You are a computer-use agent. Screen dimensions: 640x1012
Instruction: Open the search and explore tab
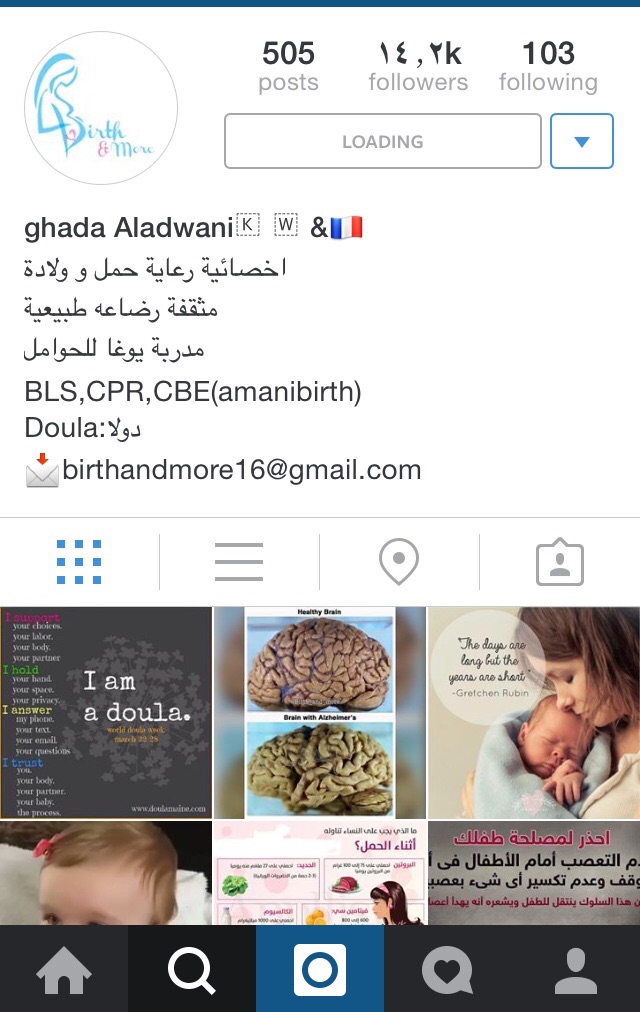[x=192, y=969]
